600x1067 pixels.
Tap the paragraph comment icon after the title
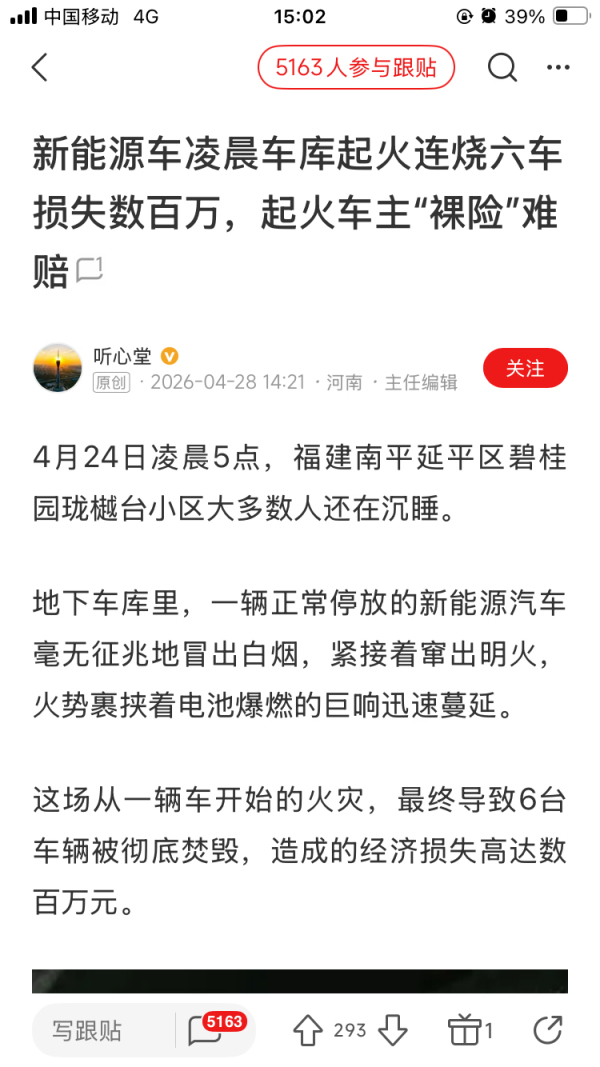(x=90, y=269)
